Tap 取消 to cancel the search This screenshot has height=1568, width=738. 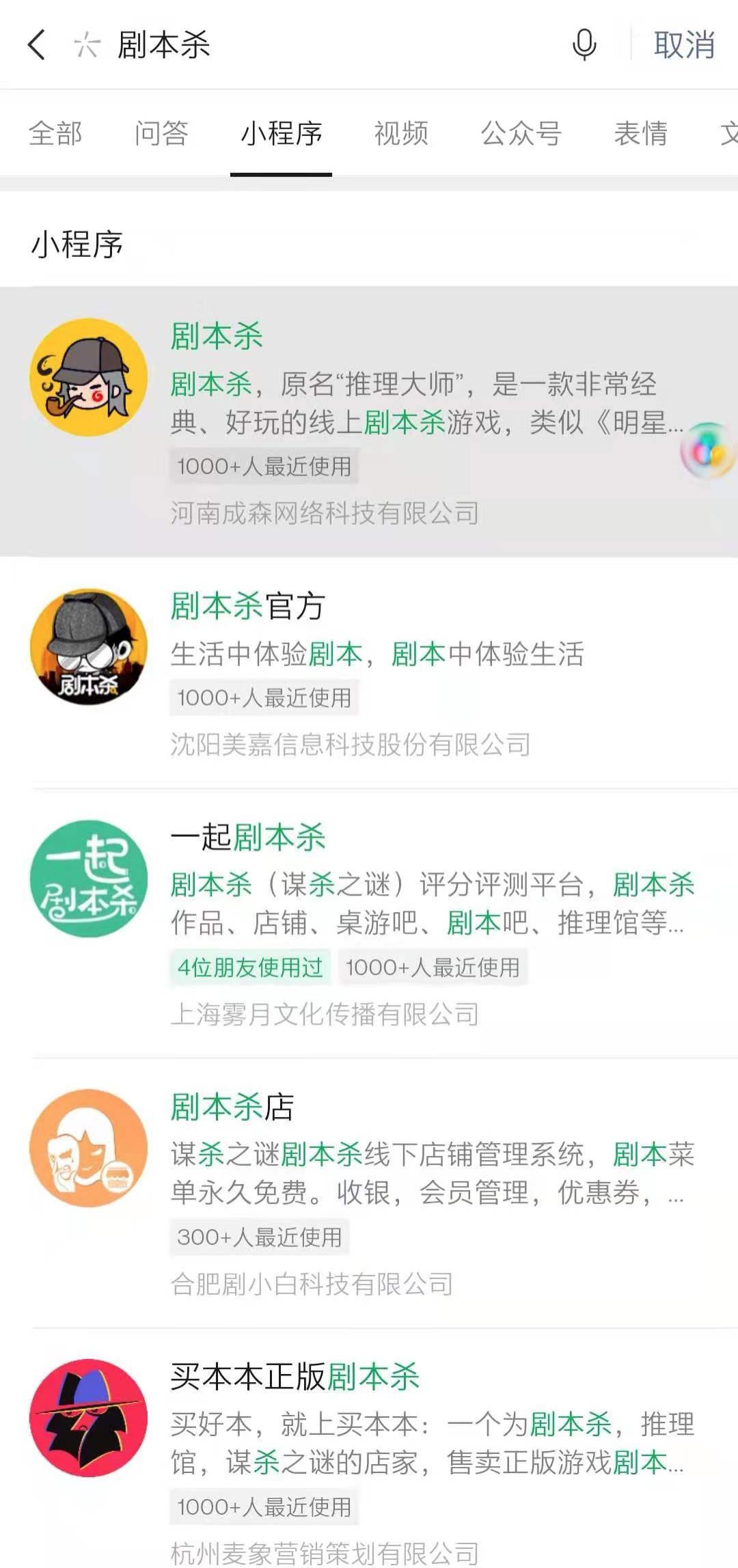(x=683, y=45)
